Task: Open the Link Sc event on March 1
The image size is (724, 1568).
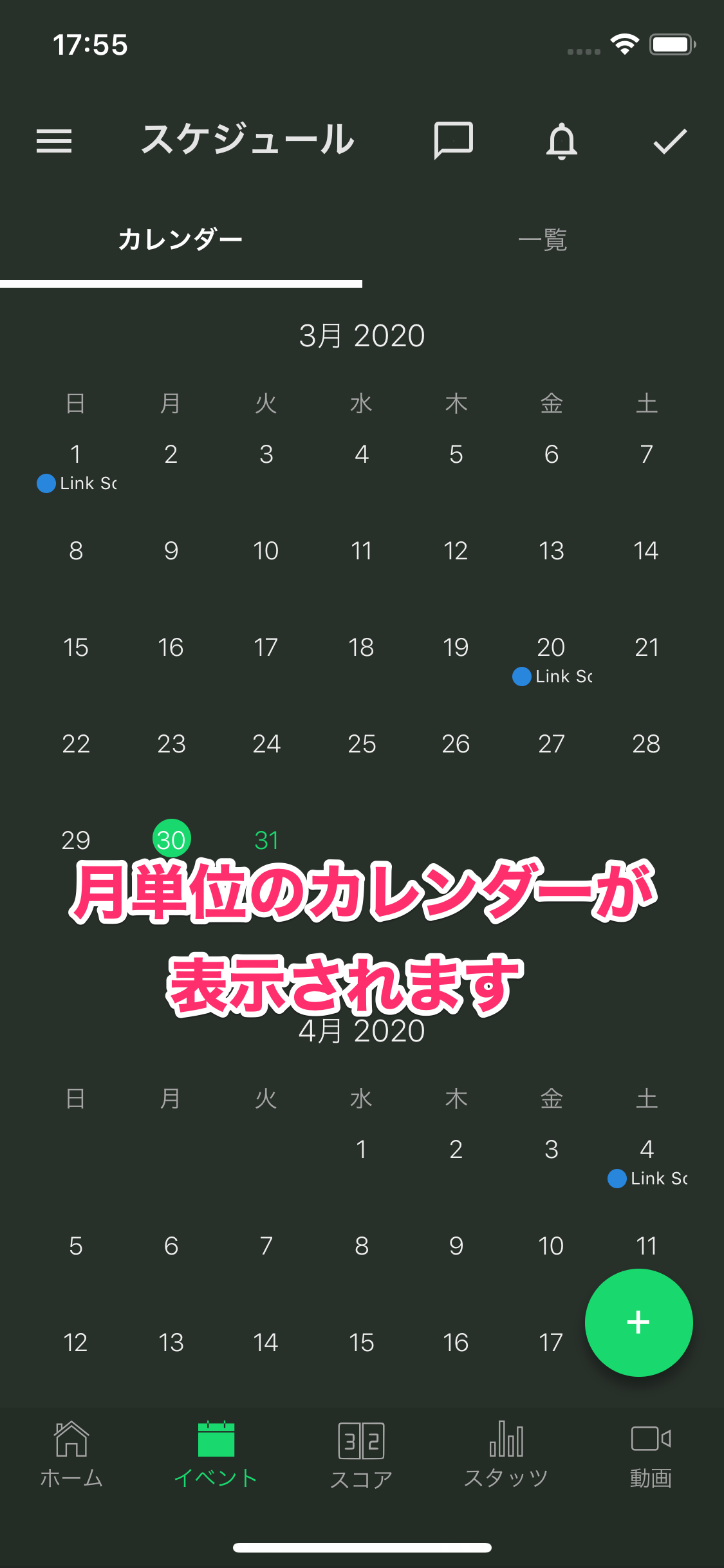Action: click(77, 483)
